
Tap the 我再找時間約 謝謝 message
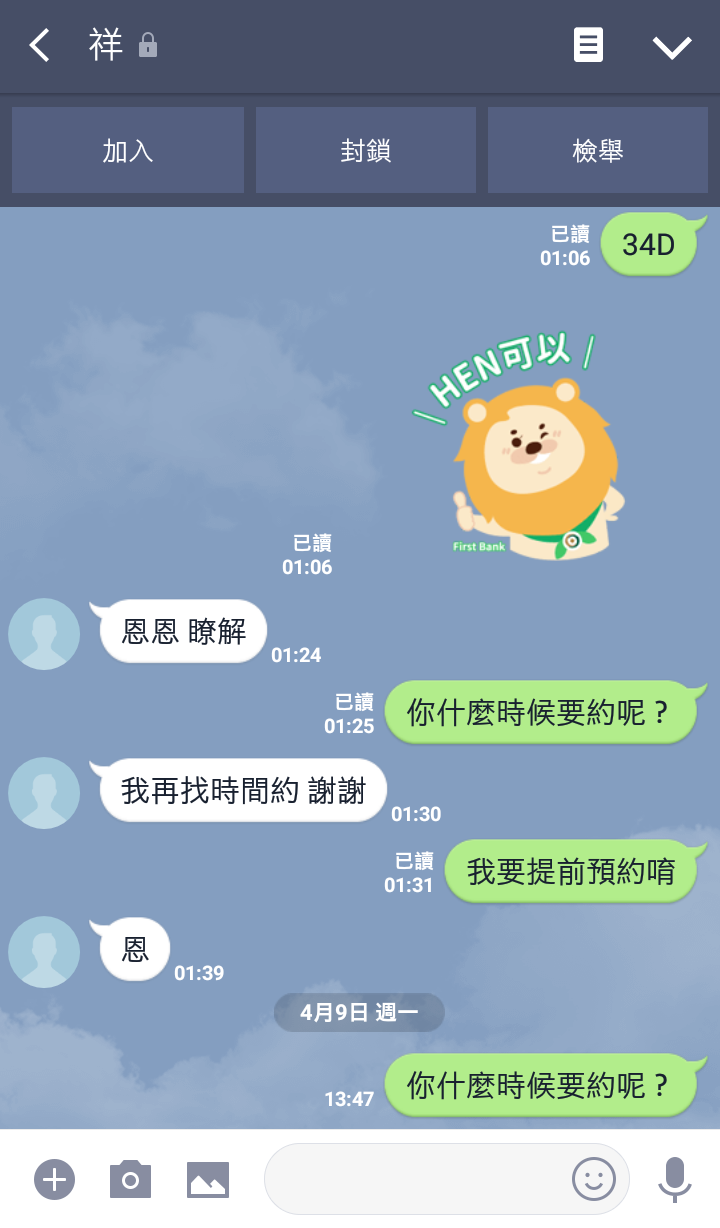click(x=241, y=790)
